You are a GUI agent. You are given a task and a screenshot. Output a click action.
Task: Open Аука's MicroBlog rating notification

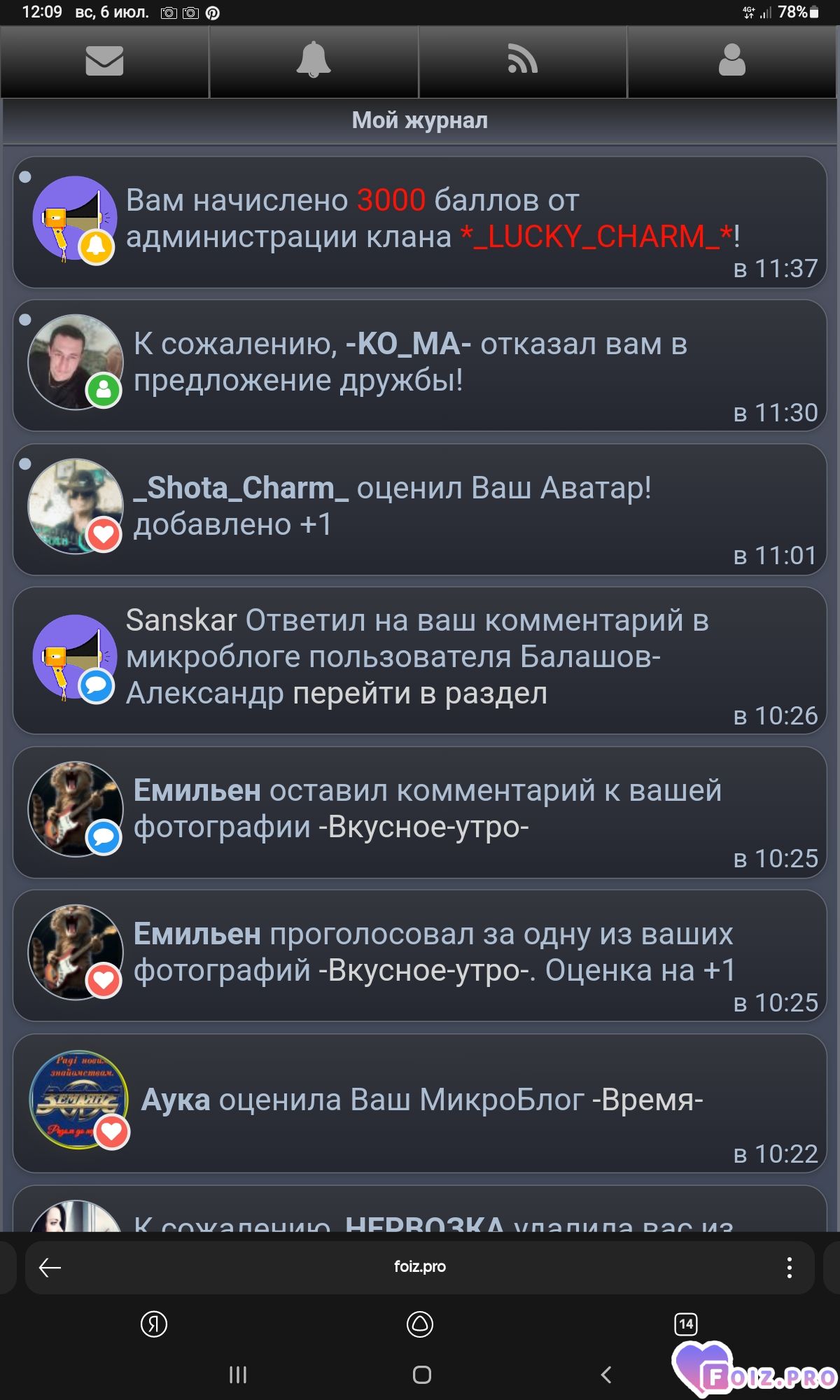420,1103
